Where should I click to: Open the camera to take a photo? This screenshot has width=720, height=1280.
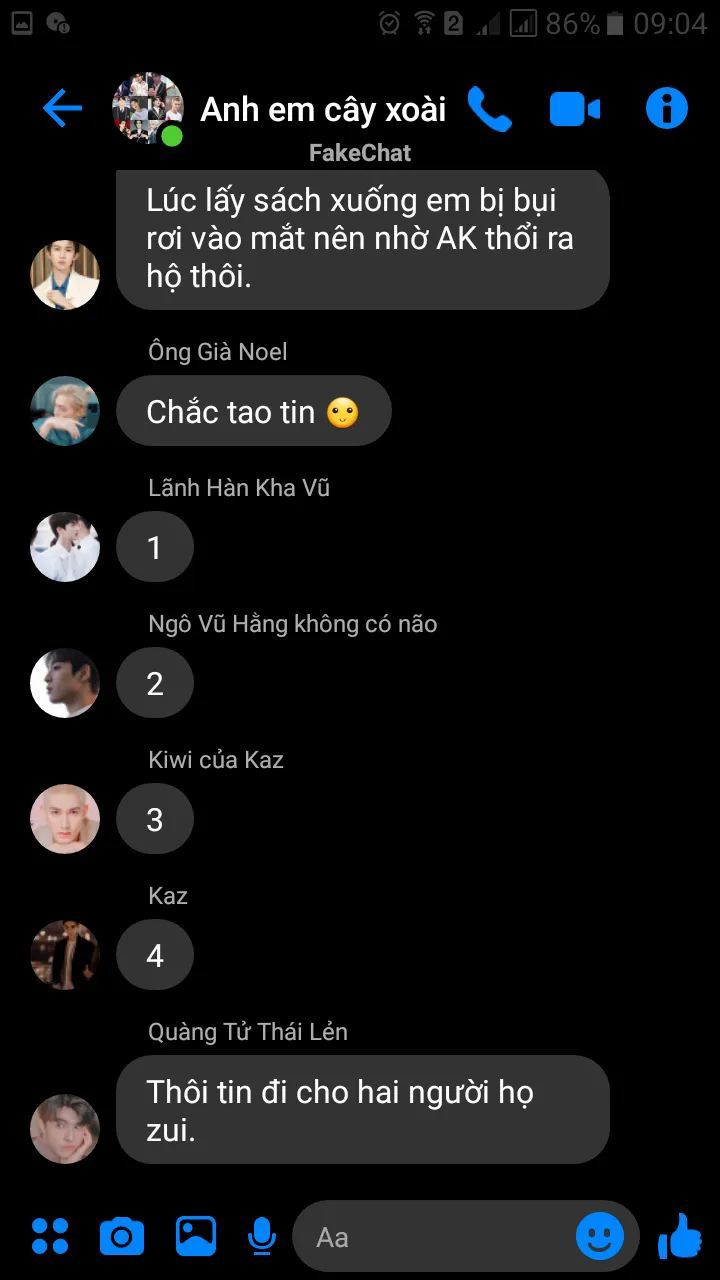click(122, 1237)
